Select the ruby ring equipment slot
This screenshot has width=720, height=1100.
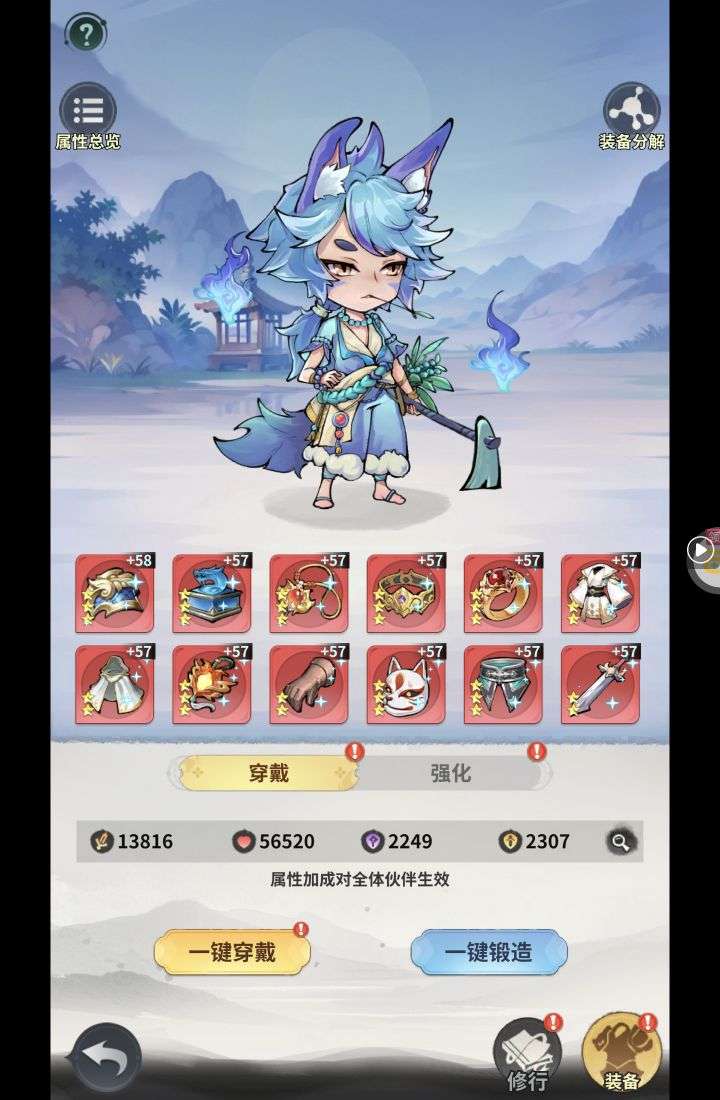click(502, 592)
